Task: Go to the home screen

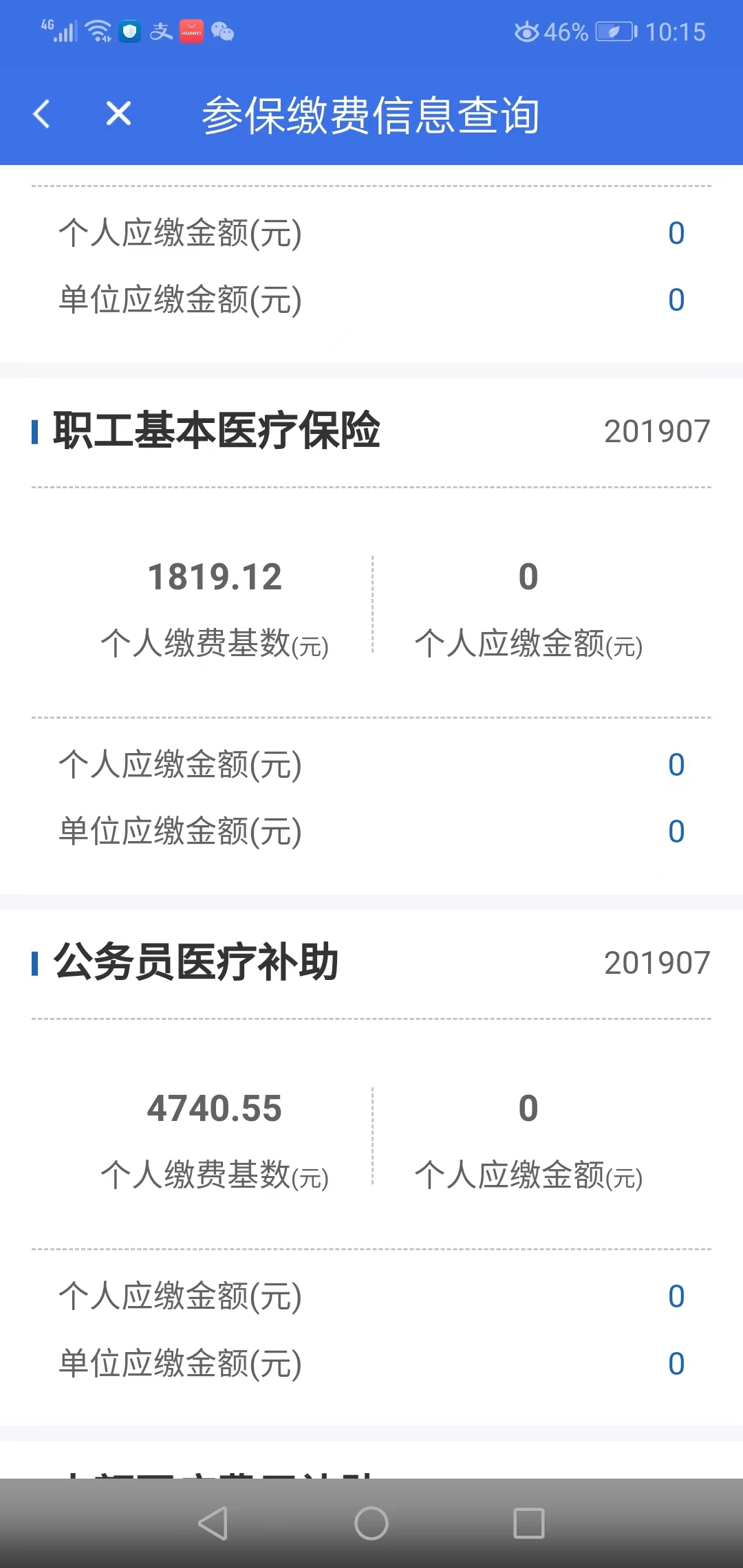Action: pyautogui.click(x=371, y=1523)
